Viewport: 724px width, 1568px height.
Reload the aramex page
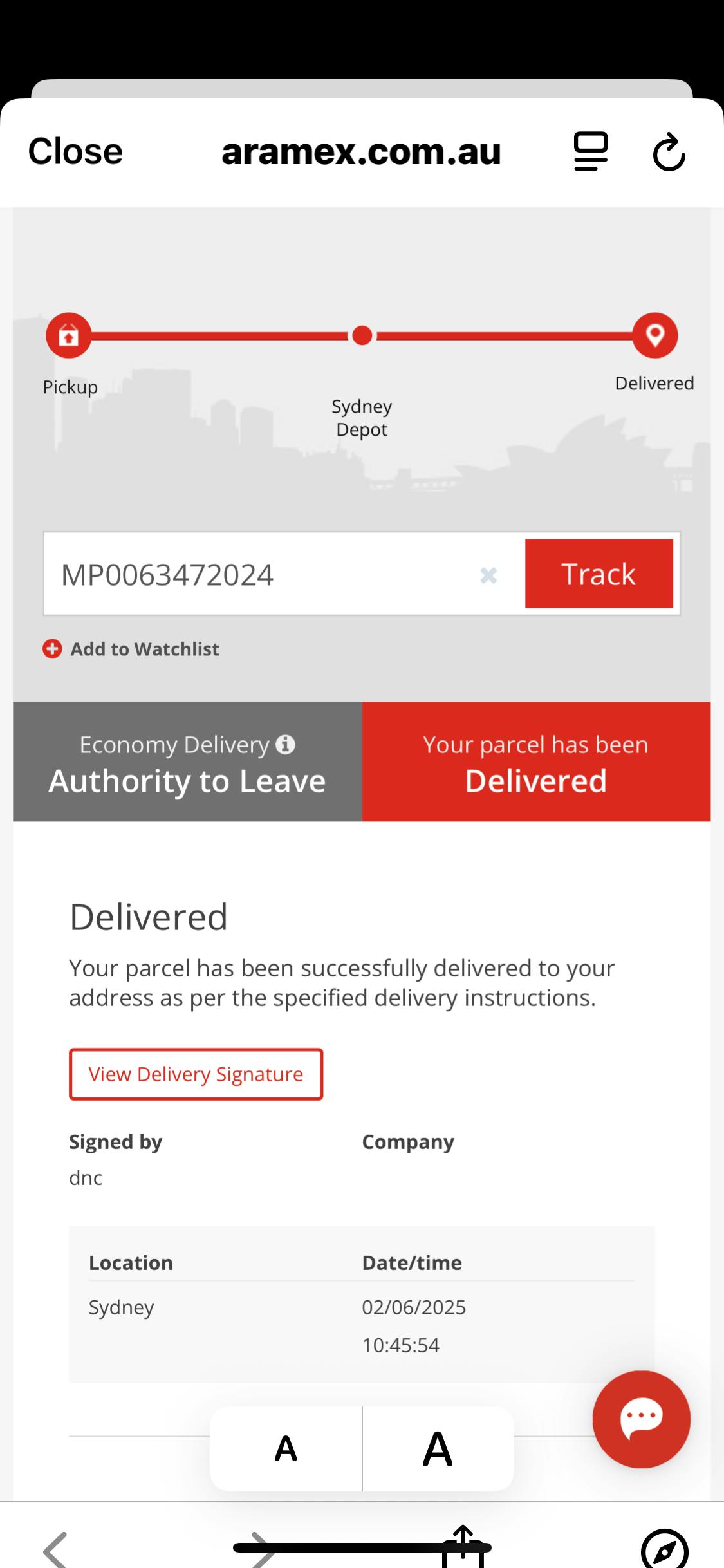(669, 152)
